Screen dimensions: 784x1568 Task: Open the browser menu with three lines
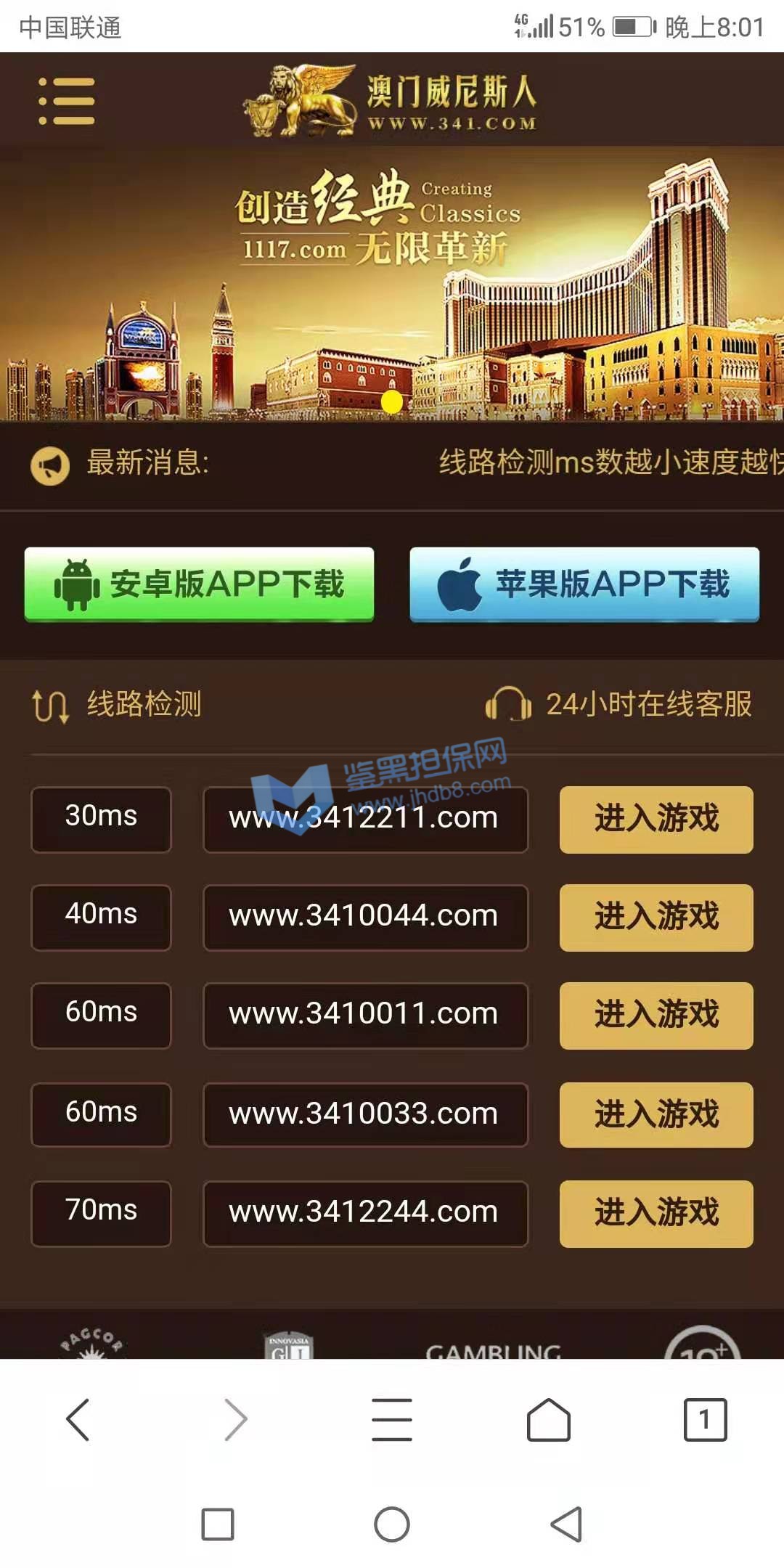coord(392,1419)
